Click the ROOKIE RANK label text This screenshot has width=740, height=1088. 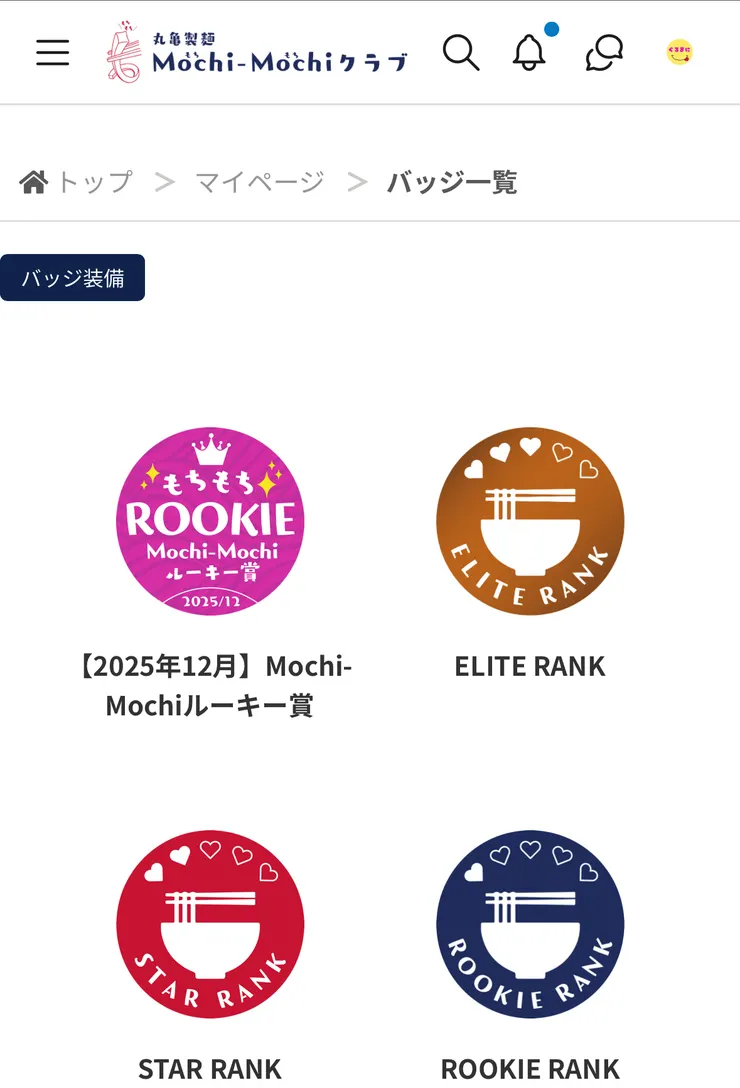tap(529, 1068)
